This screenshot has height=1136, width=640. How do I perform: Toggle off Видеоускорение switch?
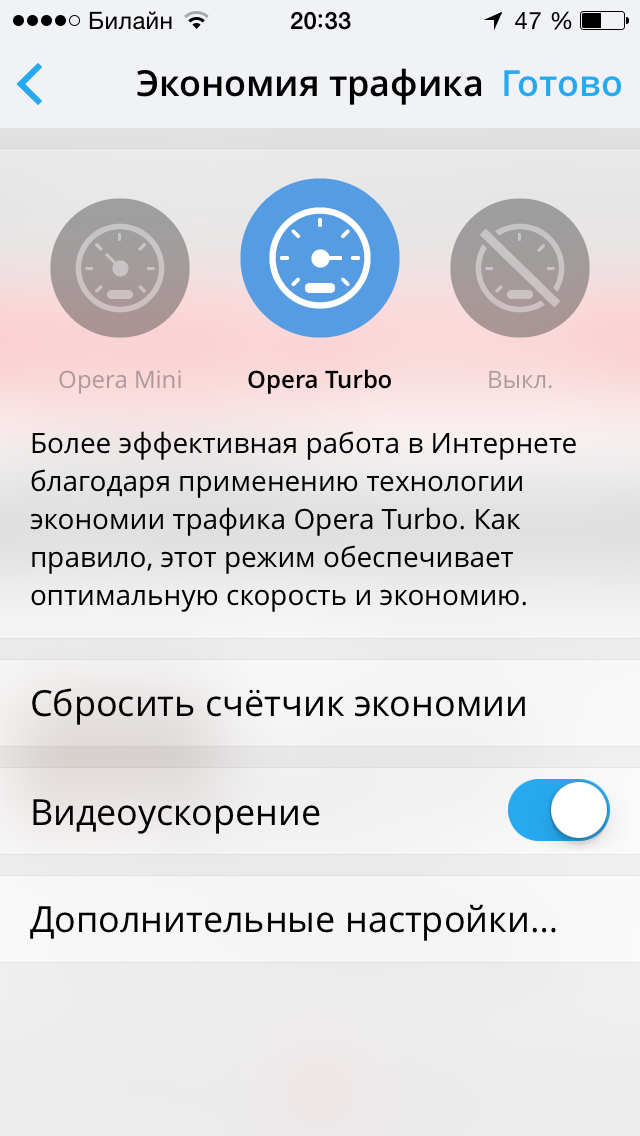558,810
